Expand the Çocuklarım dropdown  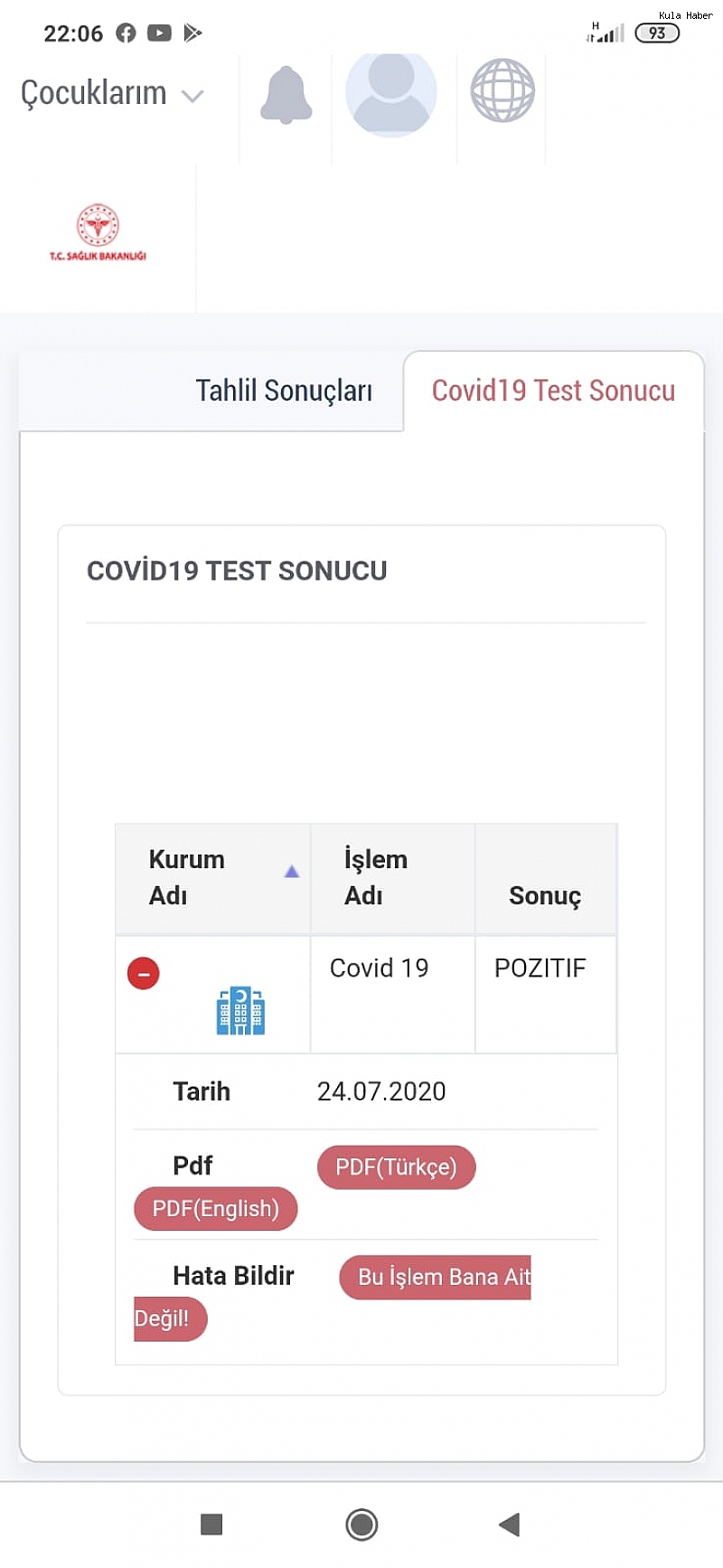[112, 94]
